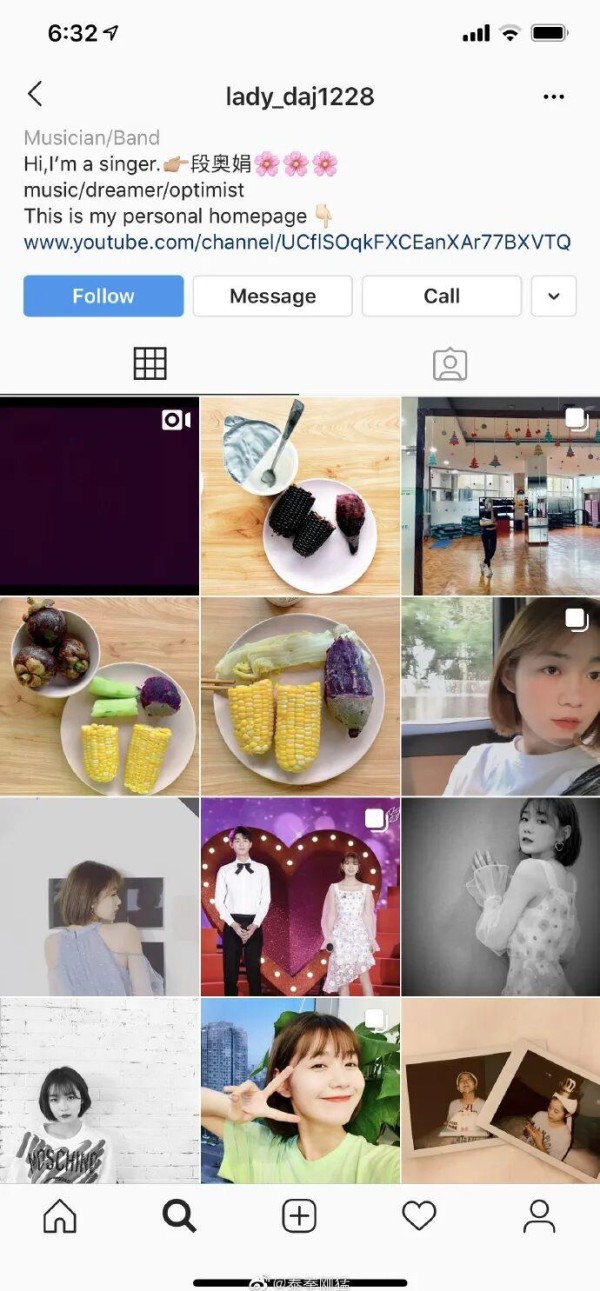The width and height of the screenshot is (600, 1291).
Task: Tap the Message button
Action: click(272, 296)
